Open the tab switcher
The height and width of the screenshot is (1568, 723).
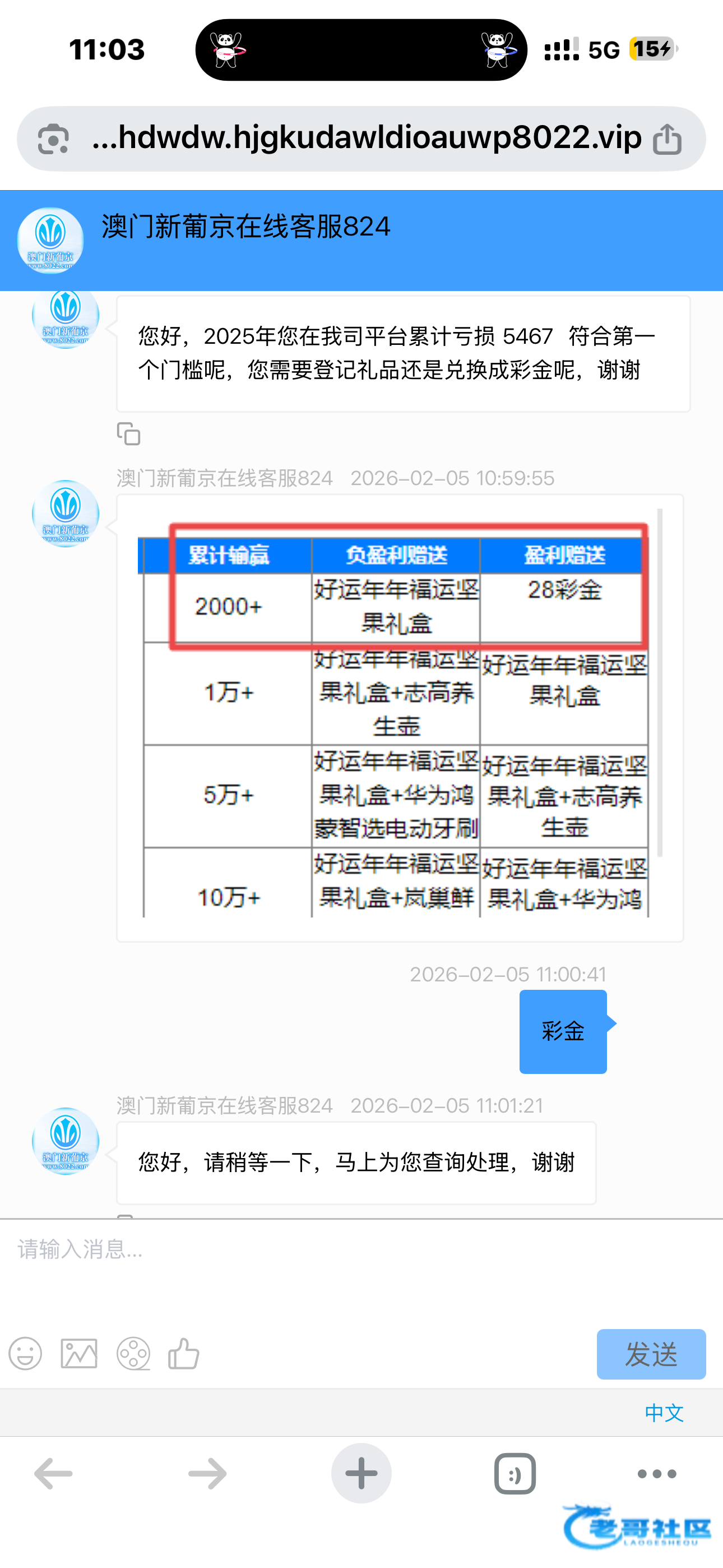click(515, 1473)
